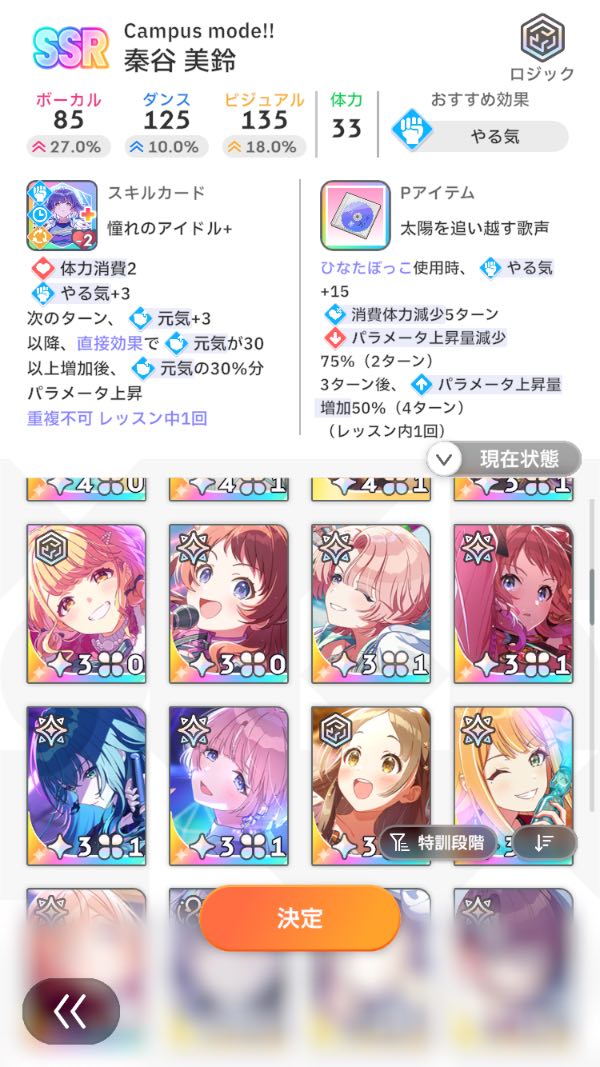The width and height of the screenshot is (600, 1067).
Task: Toggle the sort order icon
Action: pyautogui.click(x=544, y=842)
